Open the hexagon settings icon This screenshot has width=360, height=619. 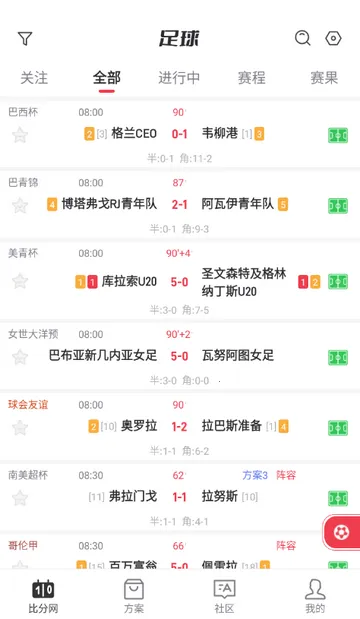(334, 38)
